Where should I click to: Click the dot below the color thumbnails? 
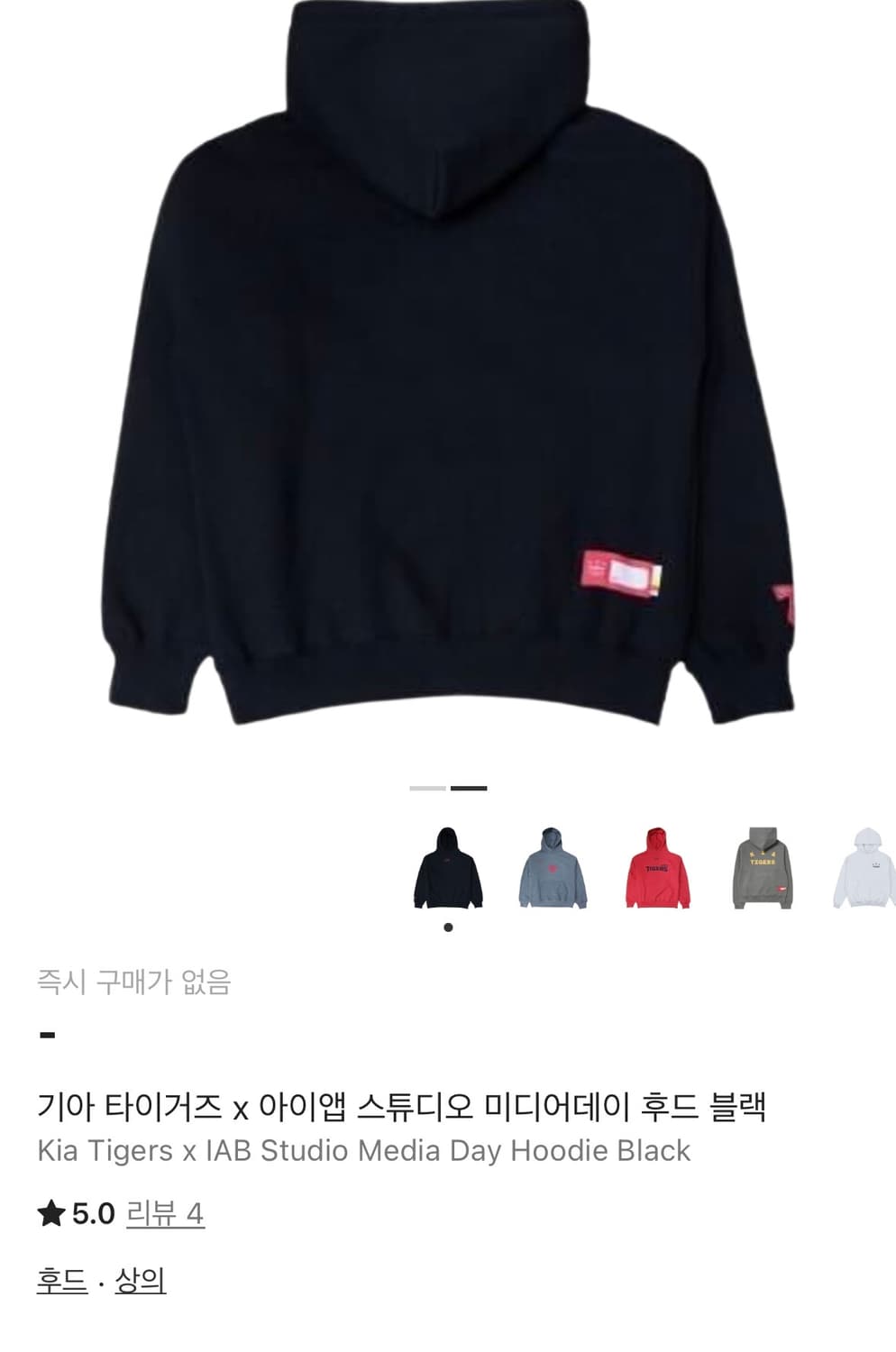[x=447, y=925]
